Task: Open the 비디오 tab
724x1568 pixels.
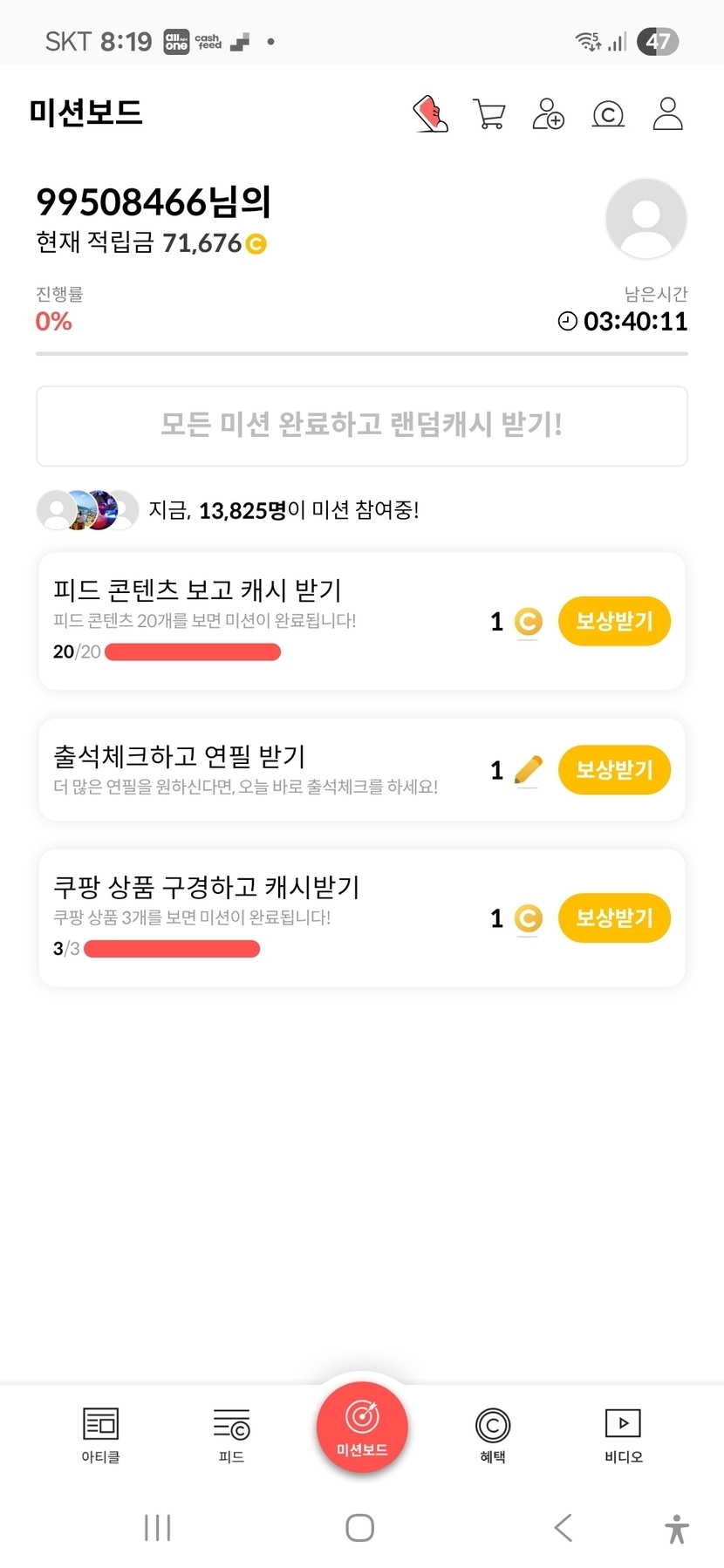Action: pos(623,1435)
